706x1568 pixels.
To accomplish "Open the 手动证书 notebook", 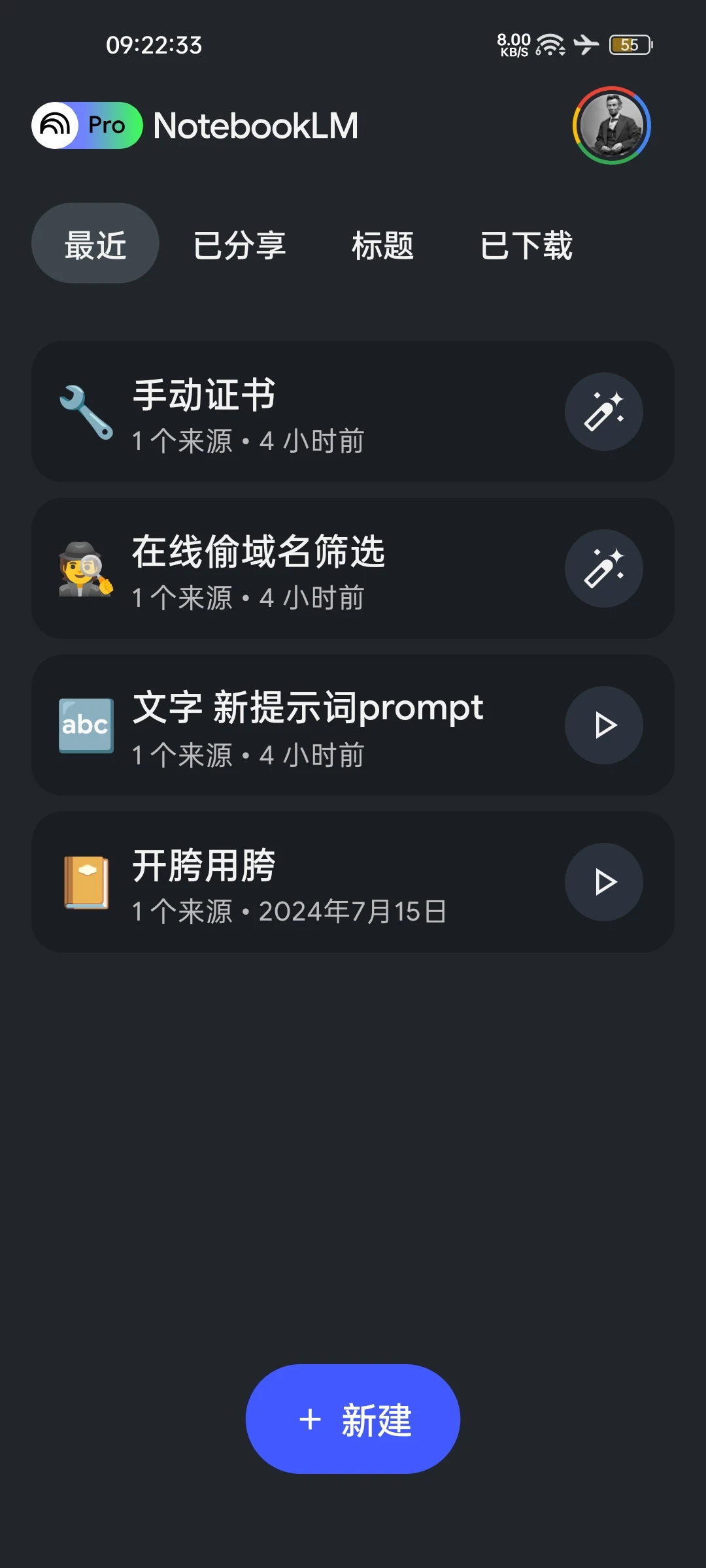I will 353,412.
